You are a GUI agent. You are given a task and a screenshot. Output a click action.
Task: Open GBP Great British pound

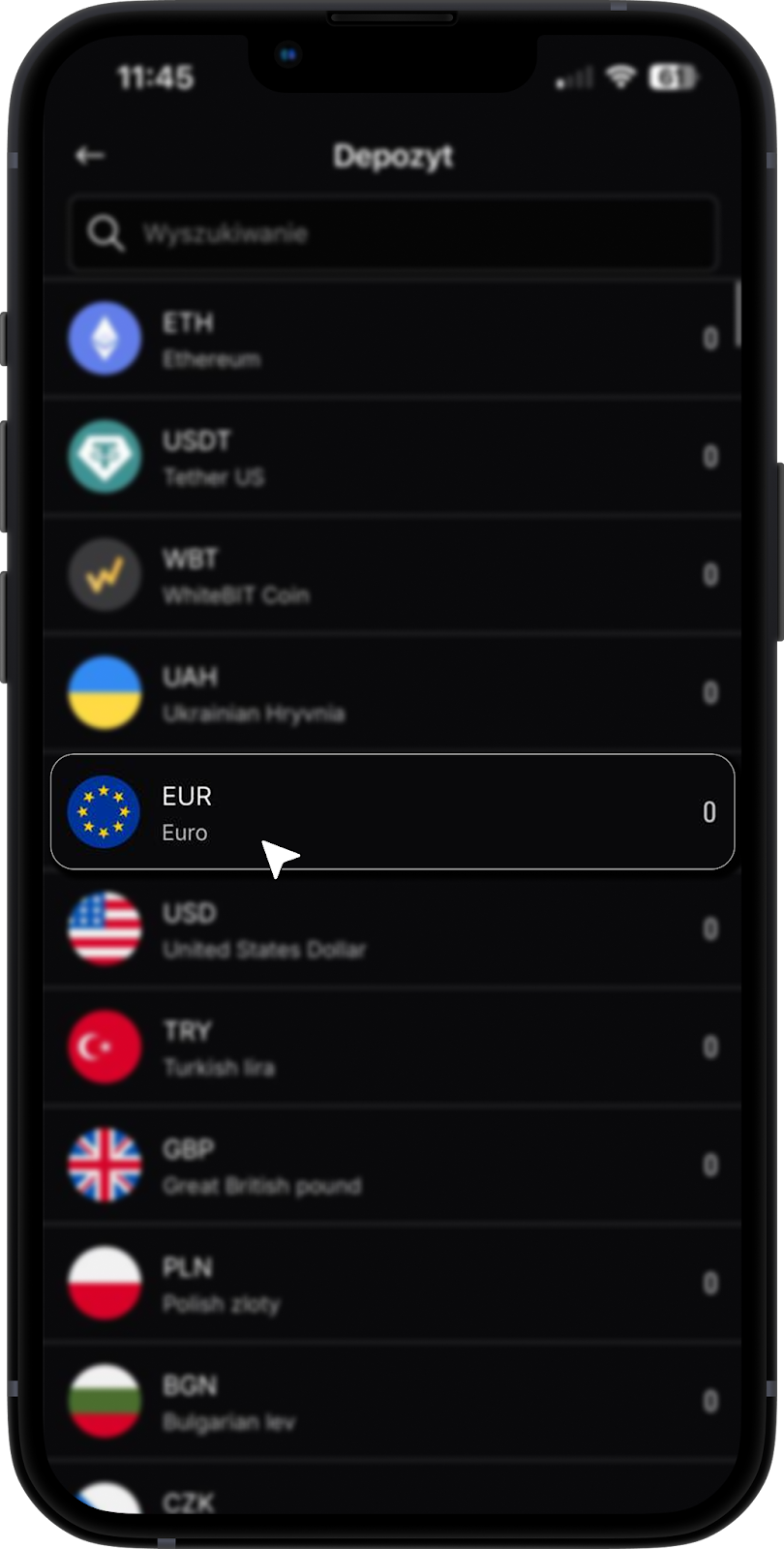(393, 1166)
